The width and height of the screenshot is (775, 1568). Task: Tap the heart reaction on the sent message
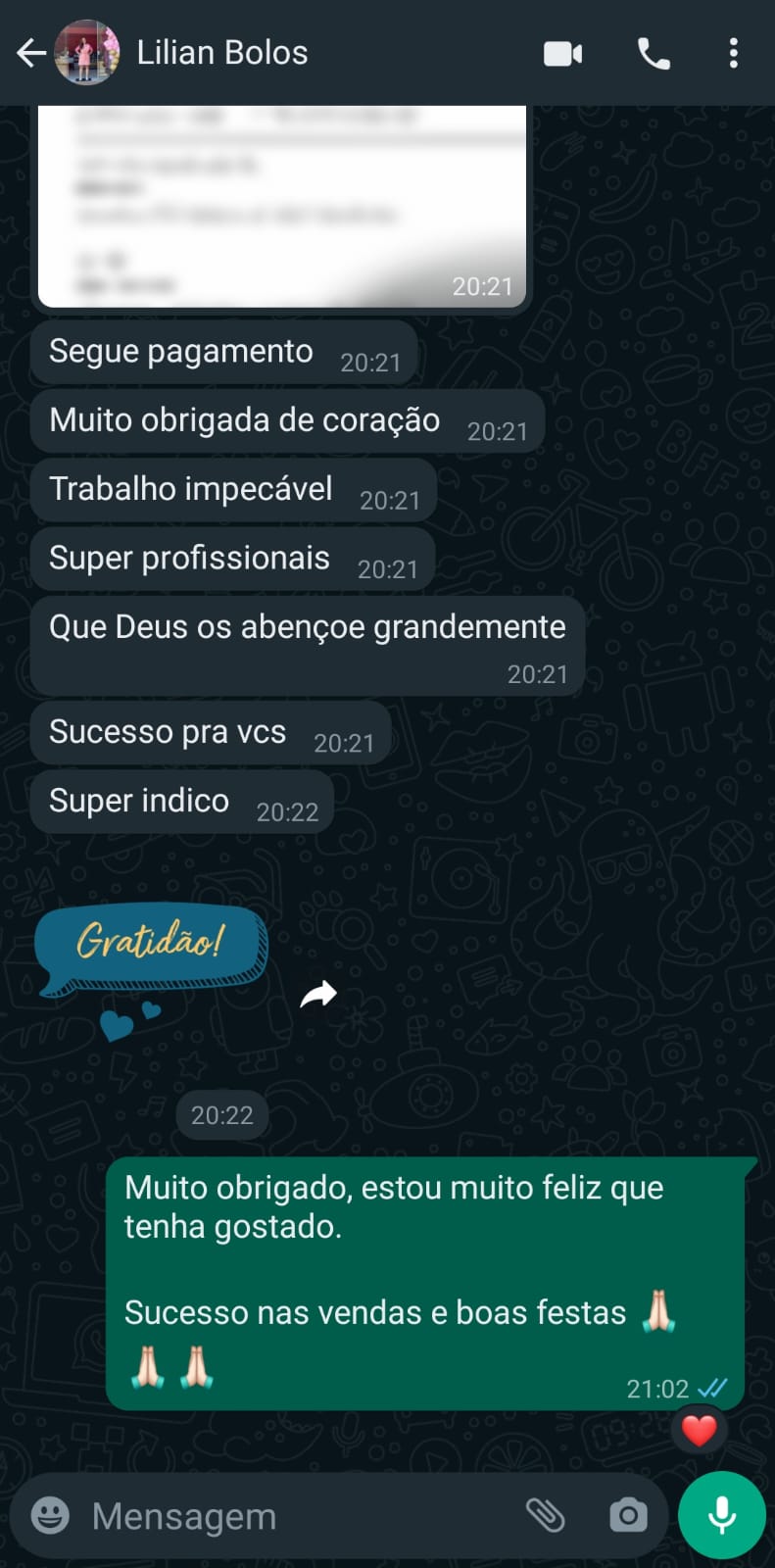point(699,1431)
